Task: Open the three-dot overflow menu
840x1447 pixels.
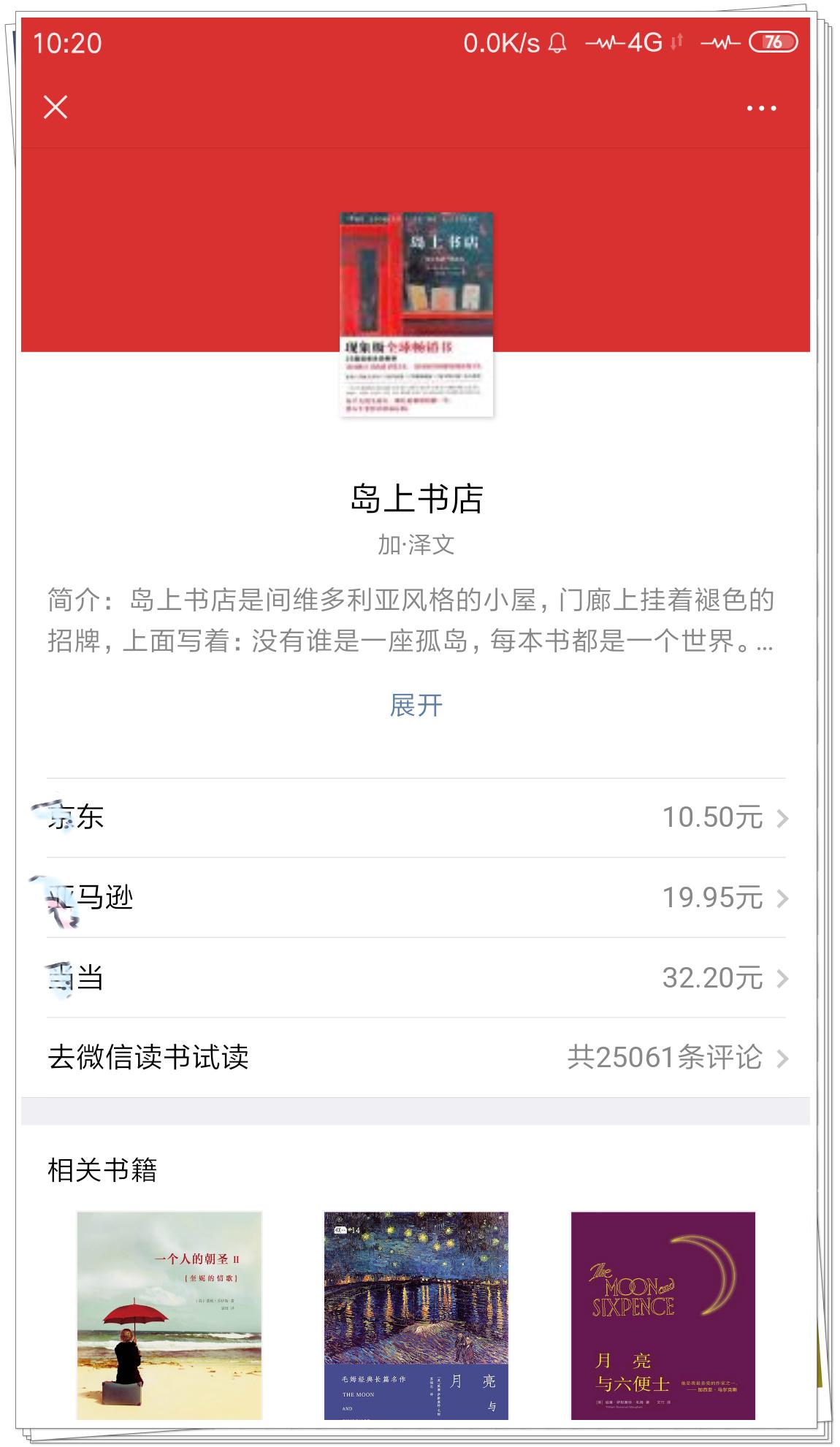Action: pyautogui.click(x=761, y=108)
